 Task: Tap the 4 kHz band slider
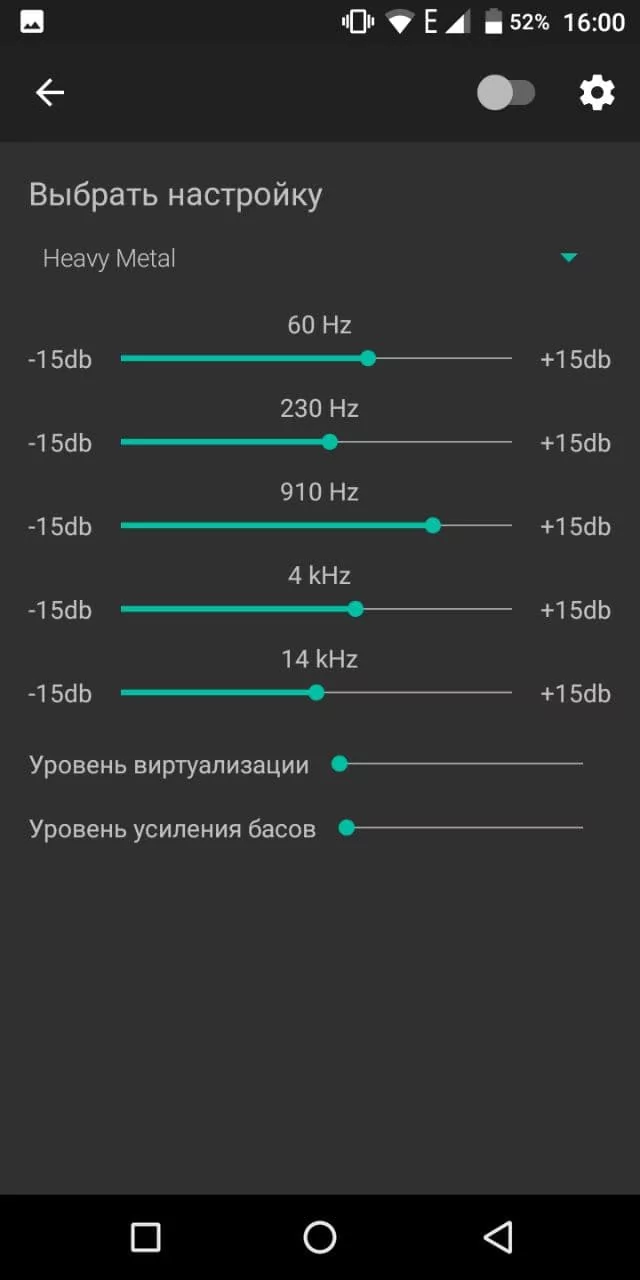click(x=316, y=609)
